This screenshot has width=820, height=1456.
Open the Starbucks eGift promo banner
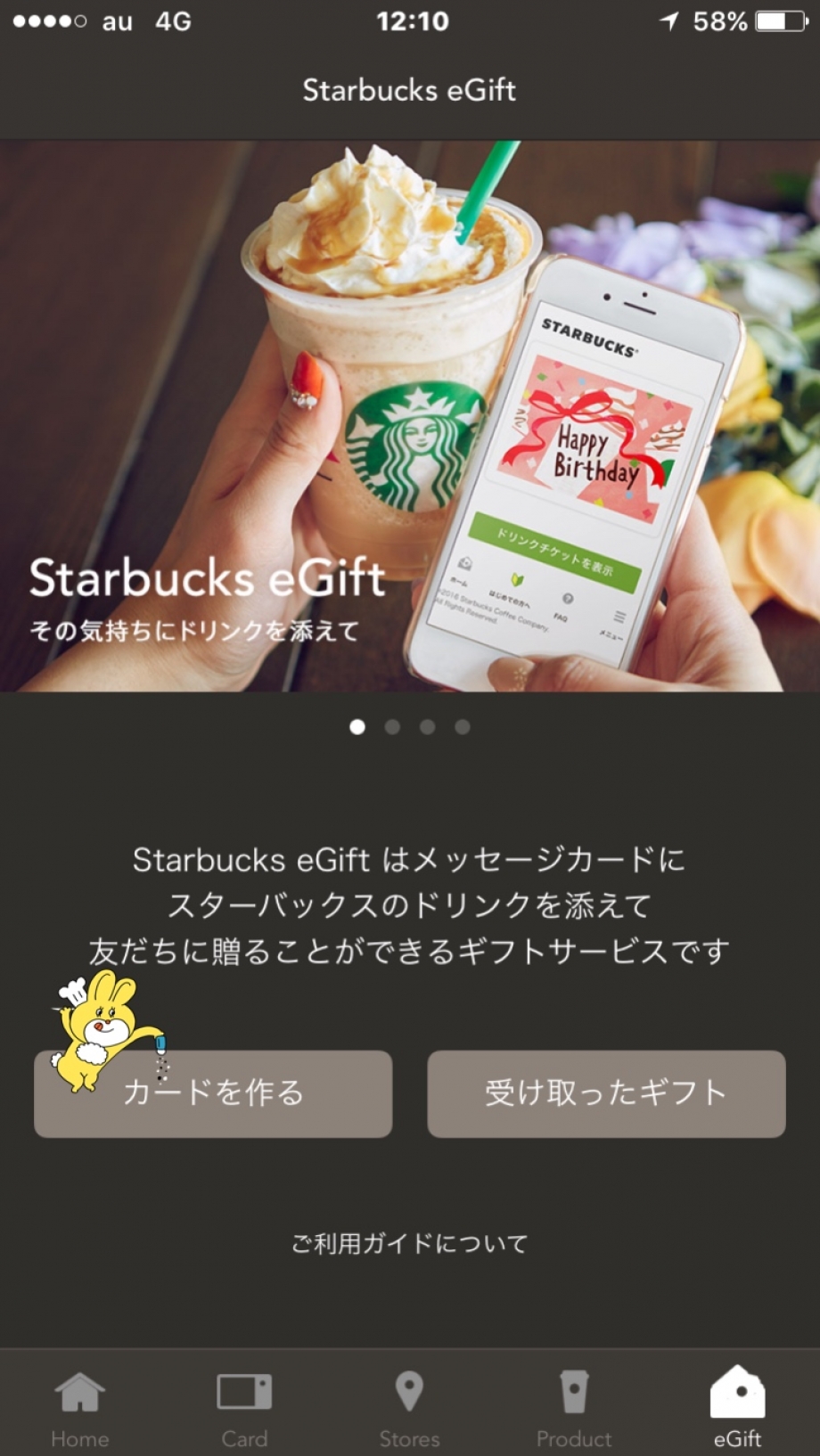pyautogui.click(x=410, y=415)
